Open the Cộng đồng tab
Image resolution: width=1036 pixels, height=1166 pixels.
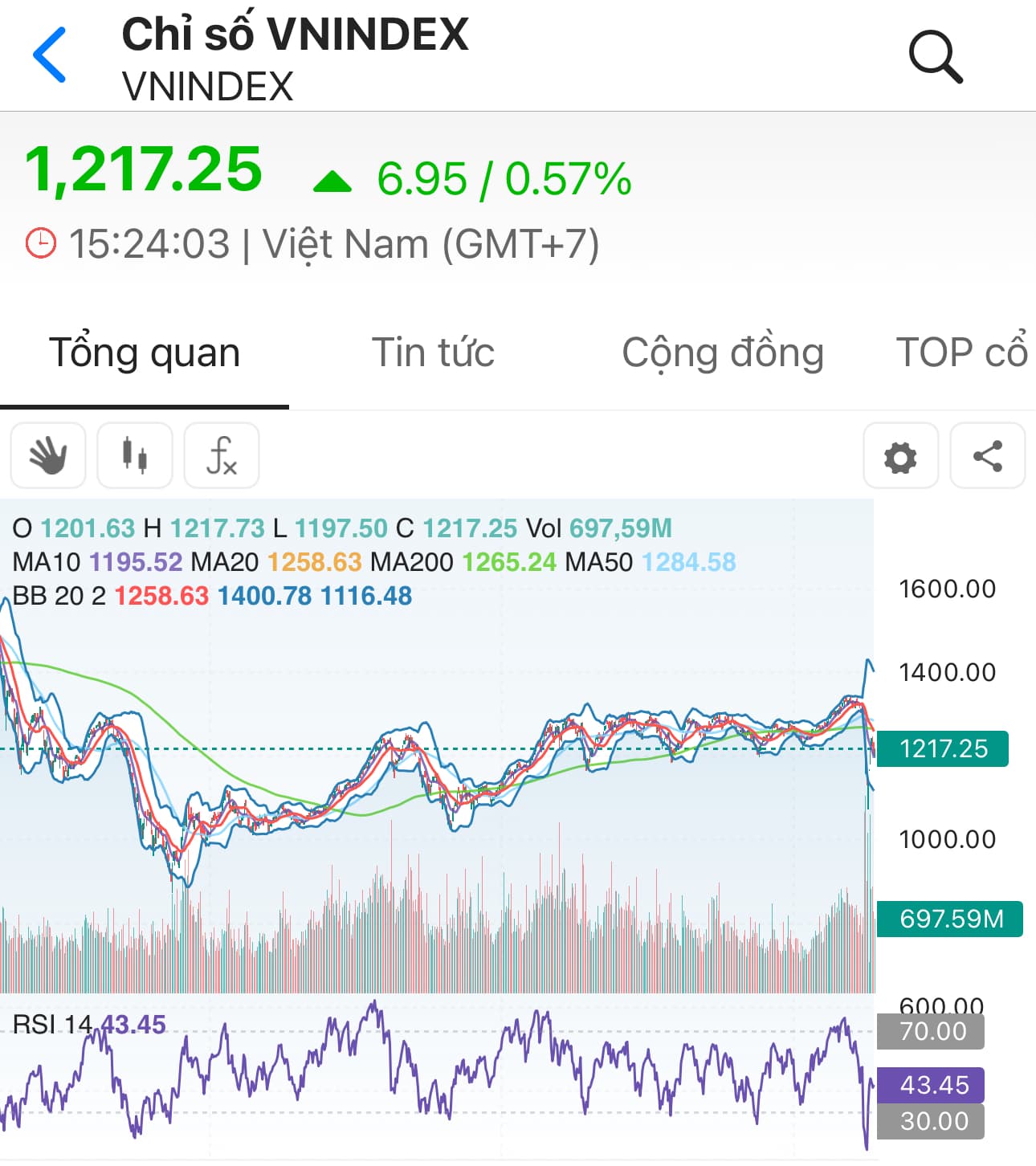point(723,353)
